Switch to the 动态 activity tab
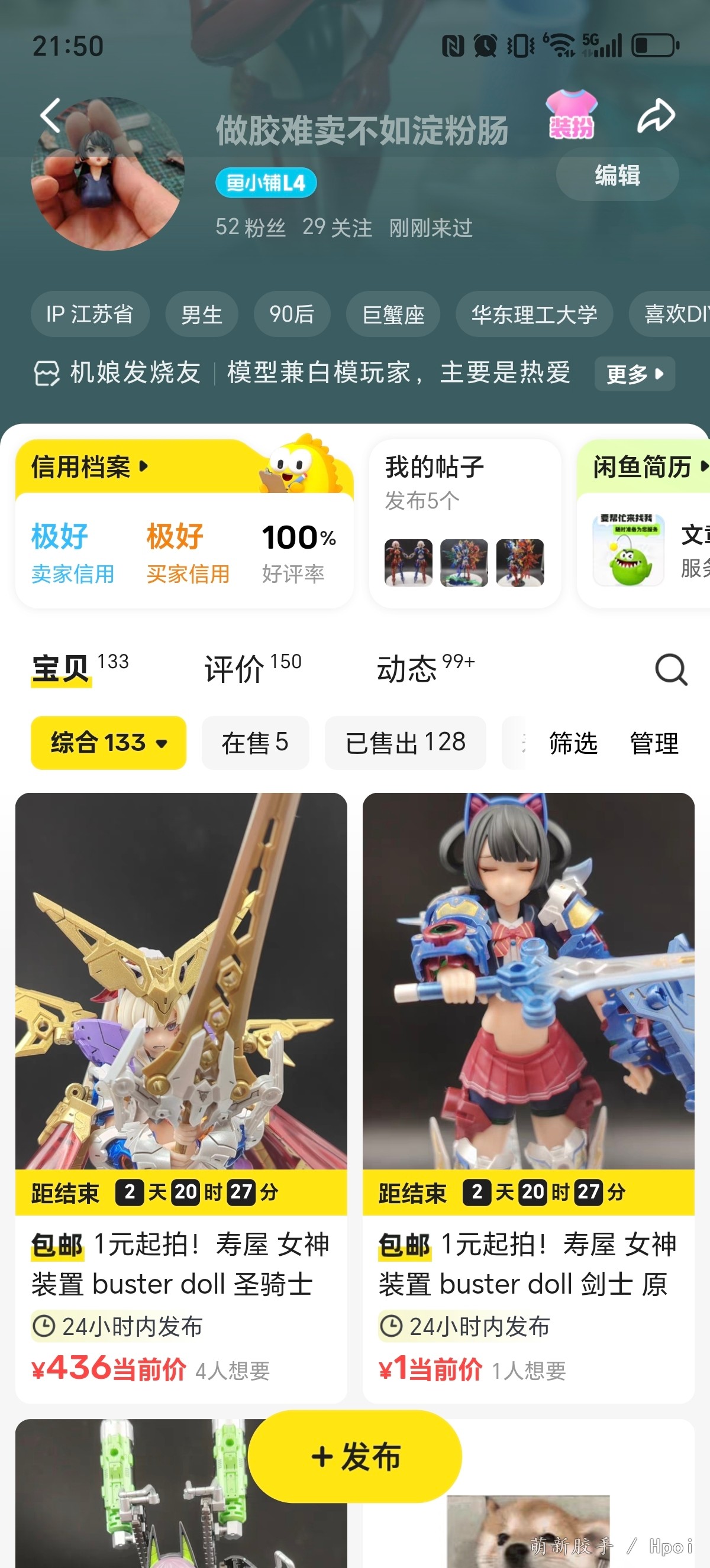Viewport: 710px width, 1568px height. [424, 668]
